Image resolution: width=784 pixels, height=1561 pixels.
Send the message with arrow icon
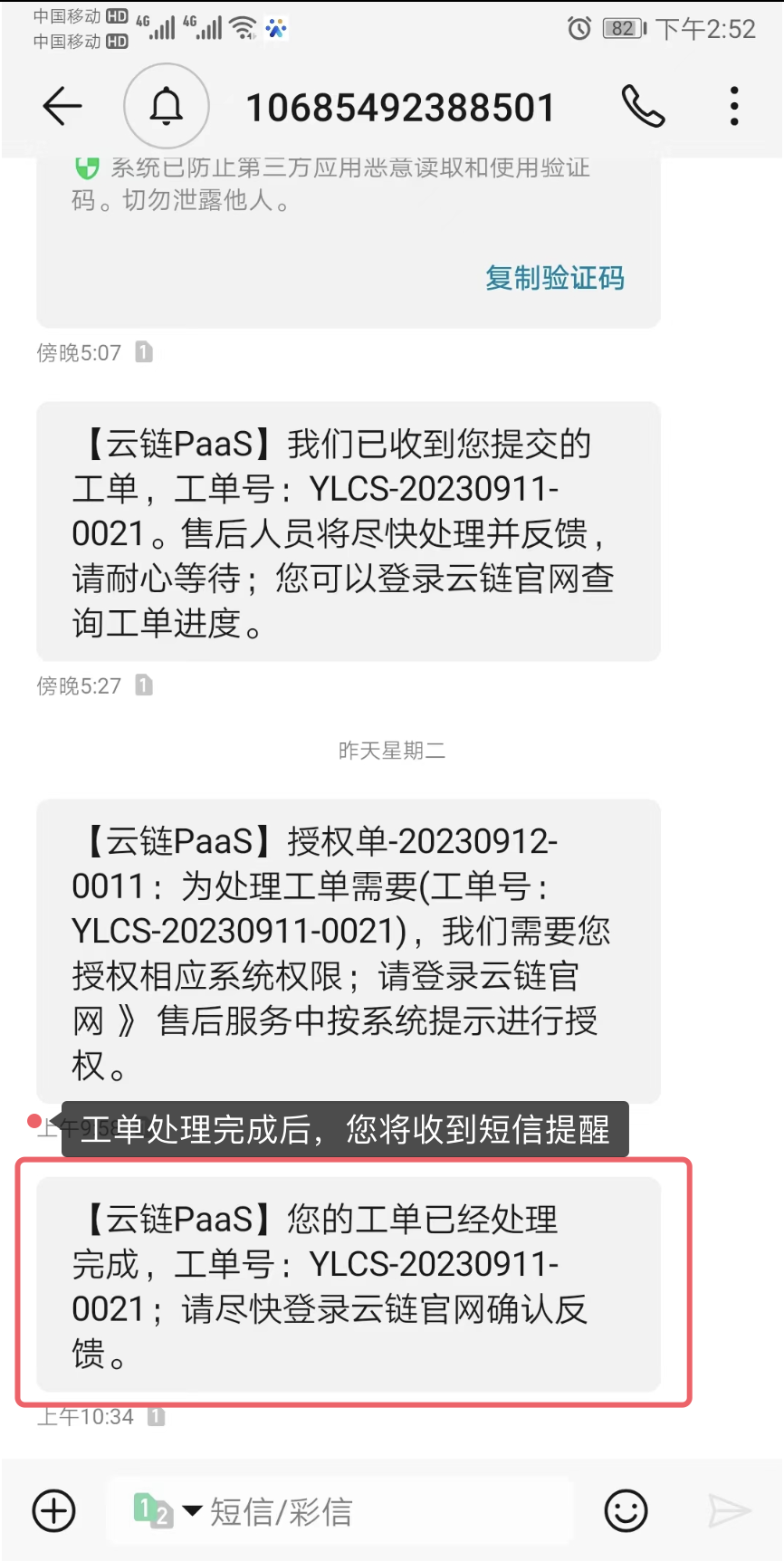pyautogui.click(x=729, y=1511)
